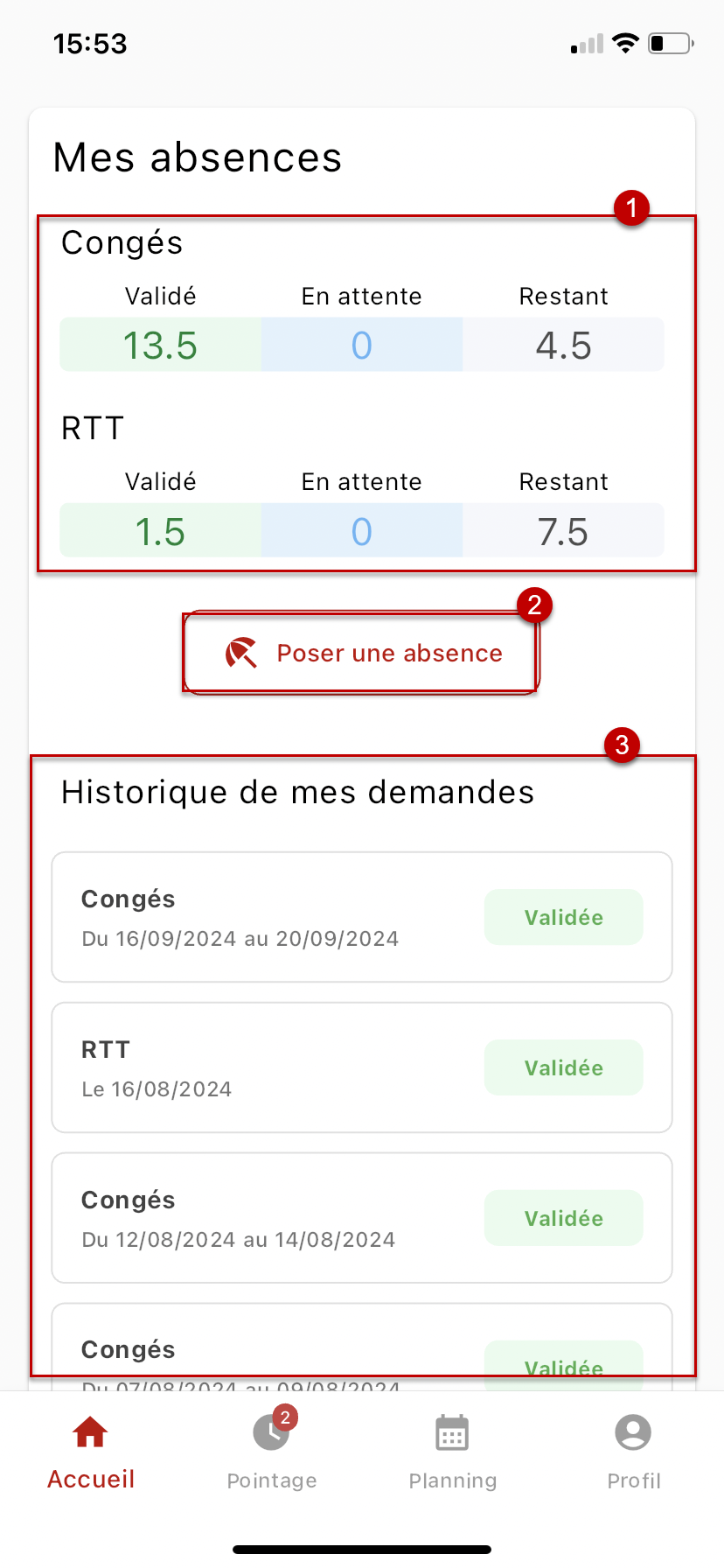Open the Profil tab

coord(634,1452)
